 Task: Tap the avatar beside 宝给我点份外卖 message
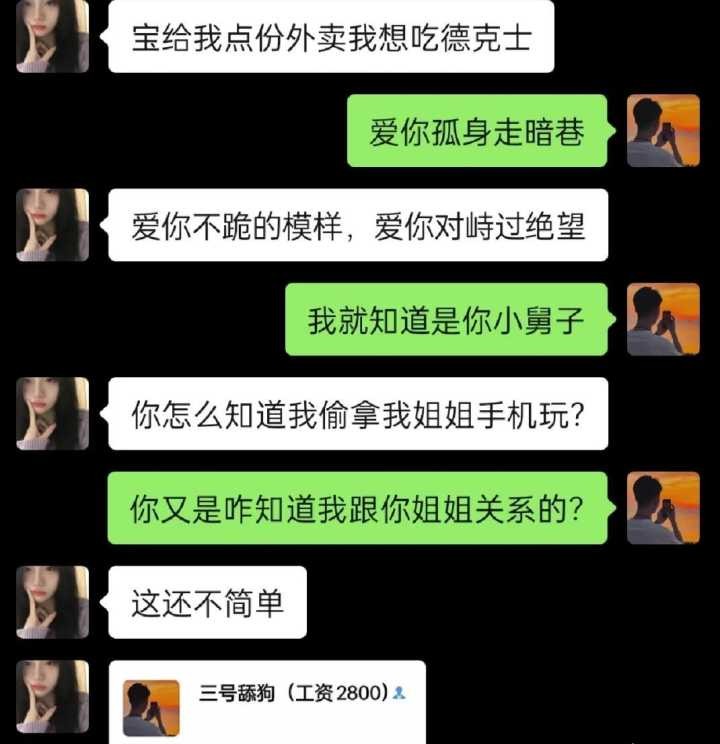tap(52, 38)
